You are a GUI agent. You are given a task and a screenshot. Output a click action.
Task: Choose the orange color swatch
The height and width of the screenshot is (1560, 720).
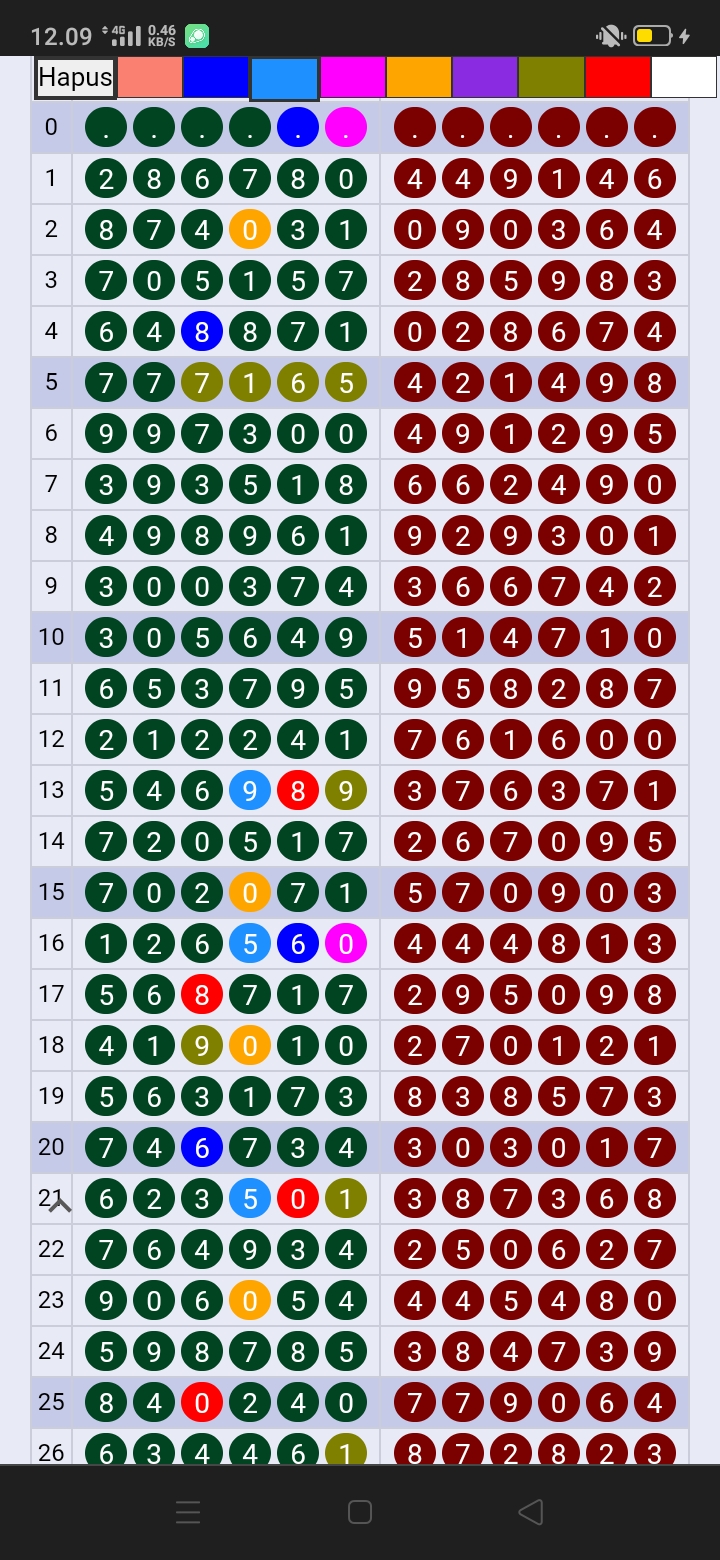pyautogui.click(x=418, y=78)
